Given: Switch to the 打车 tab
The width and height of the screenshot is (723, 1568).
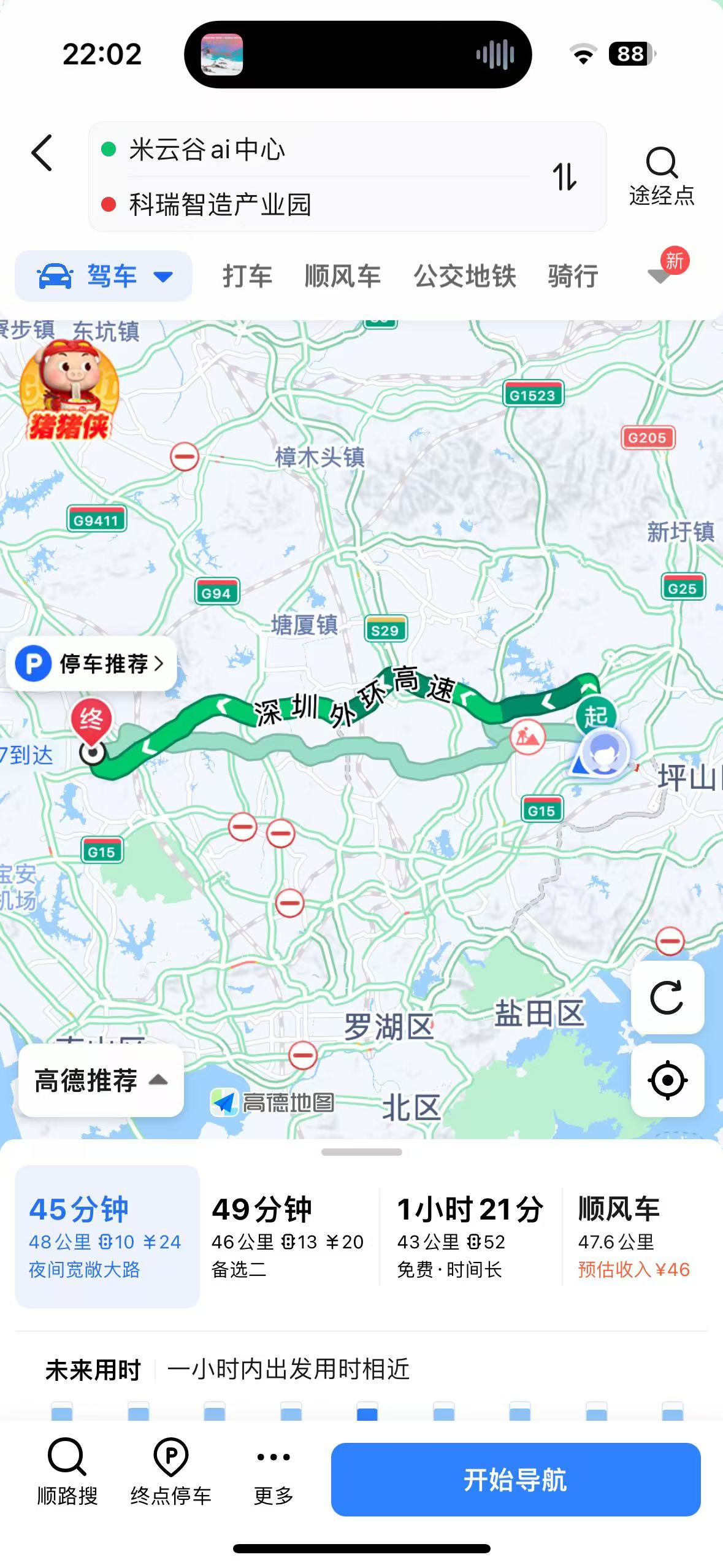Looking at the screenshot, I should pos(247,276).
